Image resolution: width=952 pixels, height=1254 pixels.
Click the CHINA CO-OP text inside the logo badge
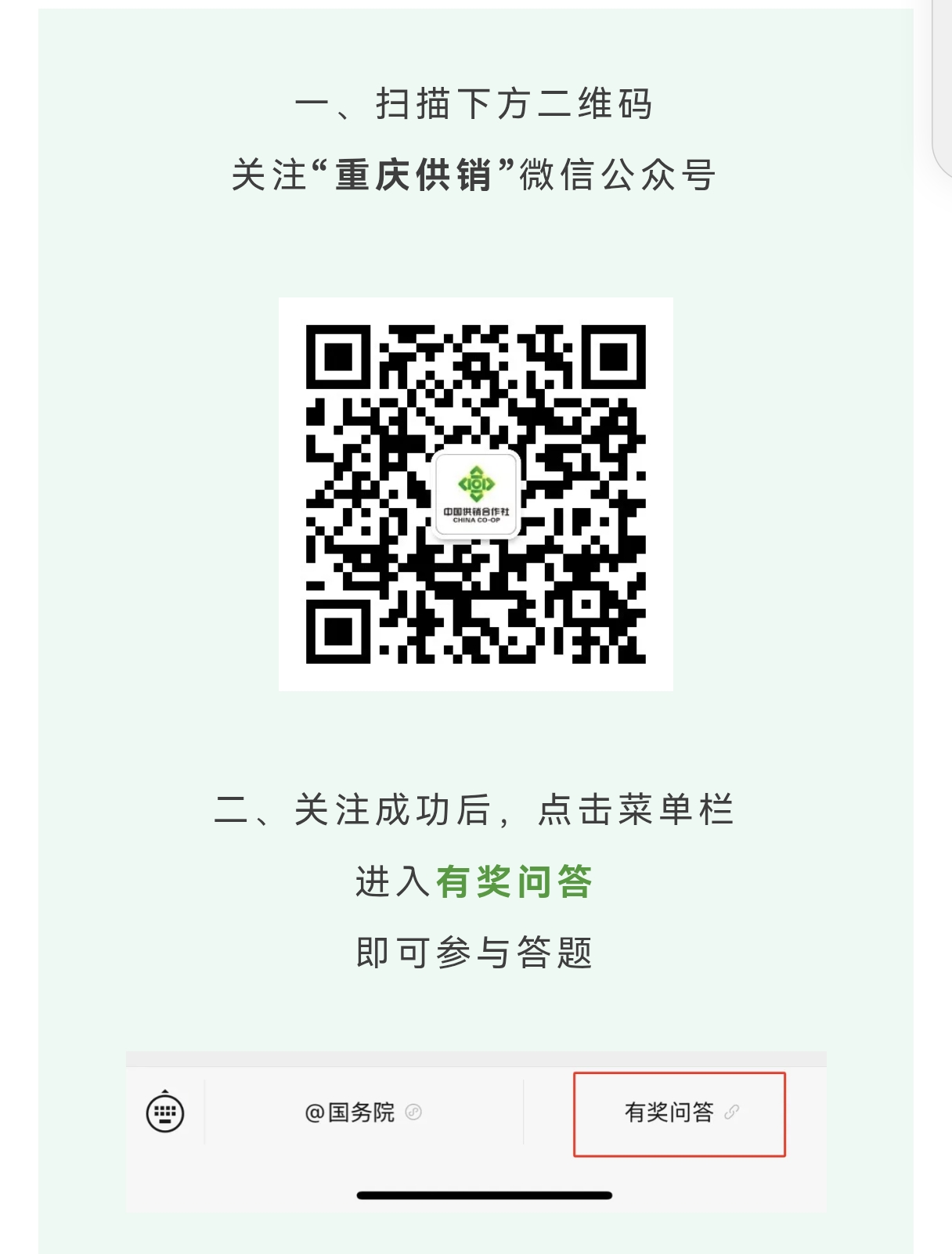pos(476,518)
